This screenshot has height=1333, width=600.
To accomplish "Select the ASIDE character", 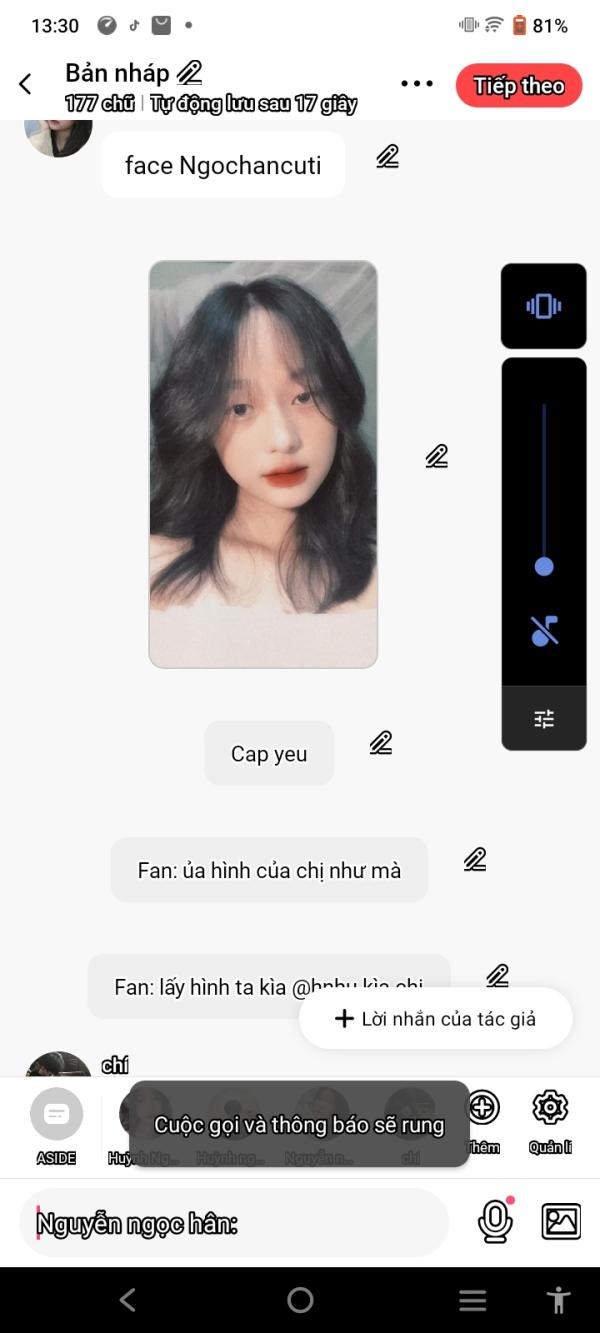I will pyautogui.click(x=57, y=1125).
